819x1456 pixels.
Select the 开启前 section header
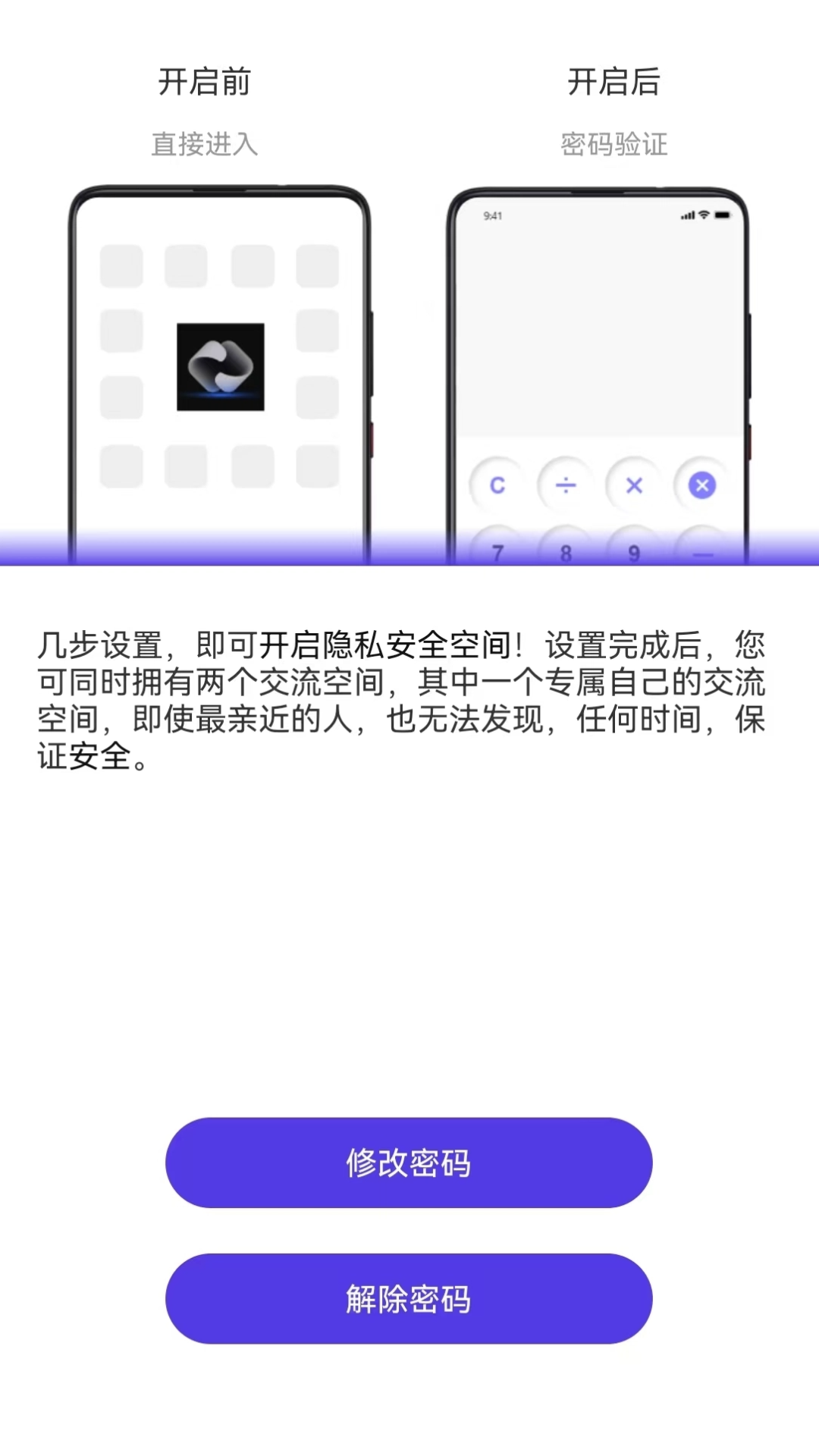coord(205,82)
